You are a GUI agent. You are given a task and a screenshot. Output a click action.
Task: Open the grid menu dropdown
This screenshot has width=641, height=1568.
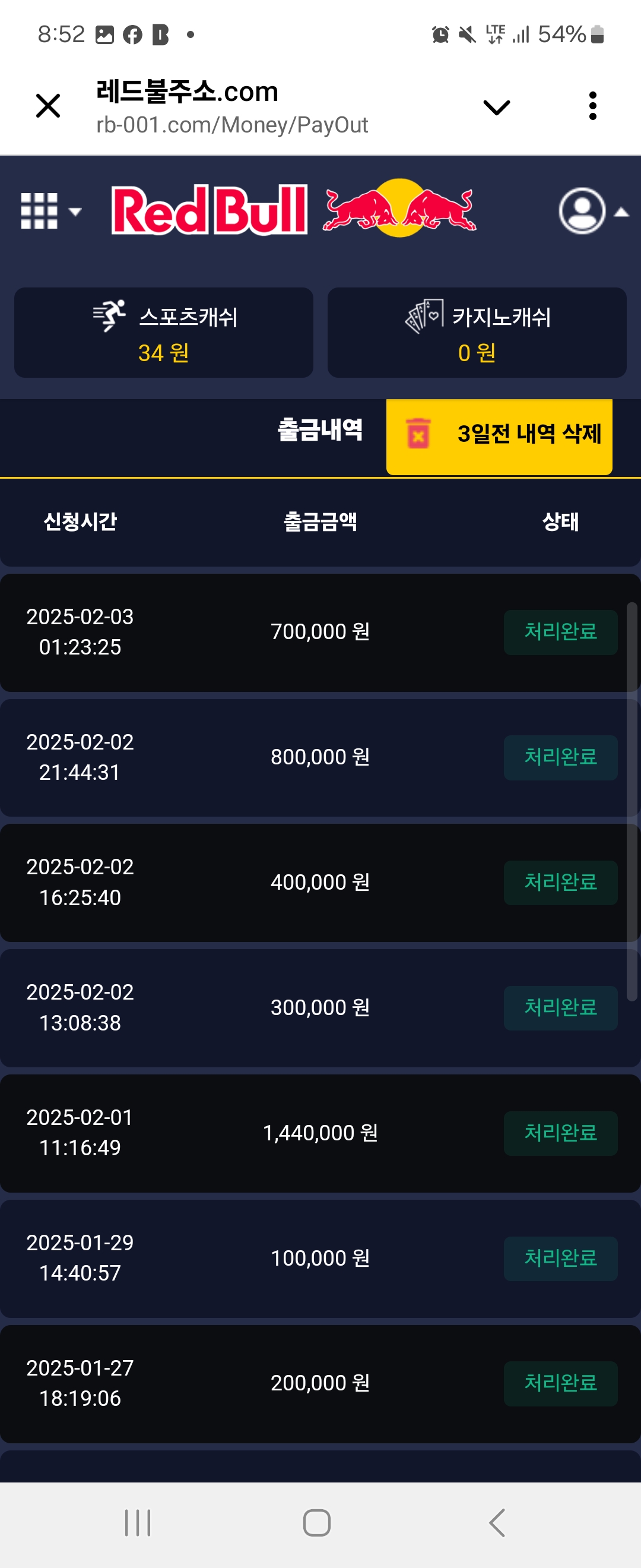[x=50, y=211]
